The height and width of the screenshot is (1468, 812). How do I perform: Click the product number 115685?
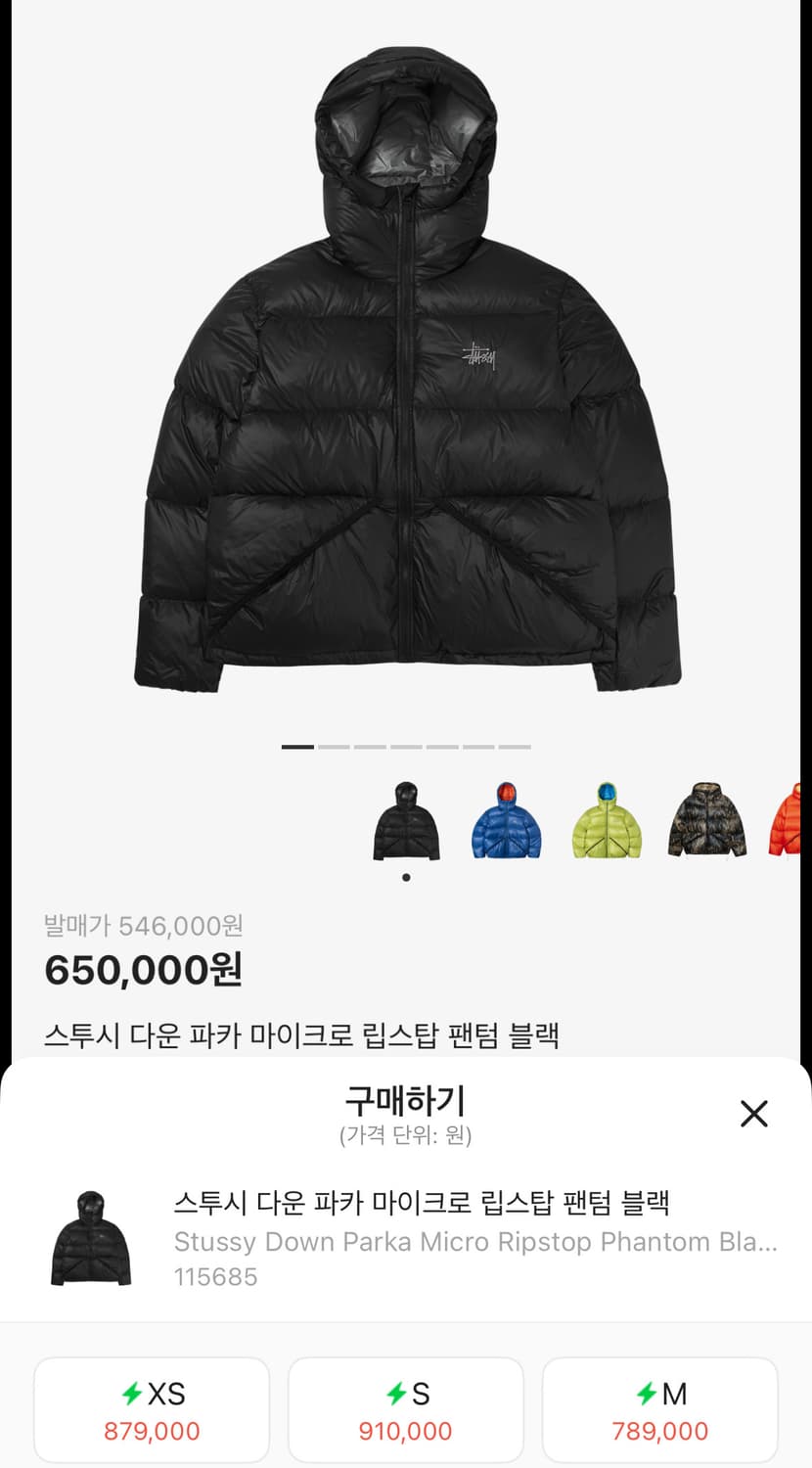(x=214, y=1276)
